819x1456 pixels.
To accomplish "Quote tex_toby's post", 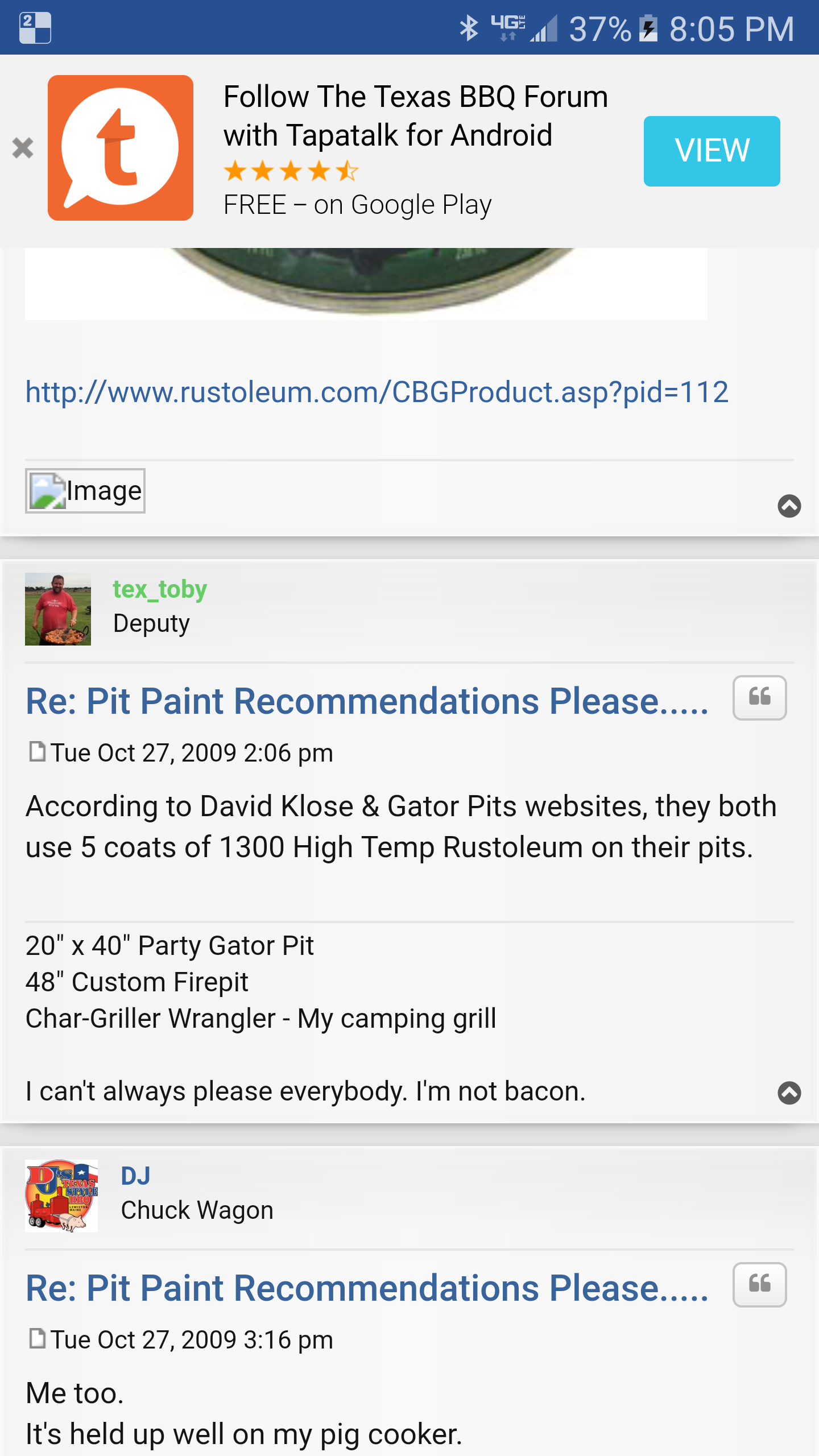I will click(759, 697).
